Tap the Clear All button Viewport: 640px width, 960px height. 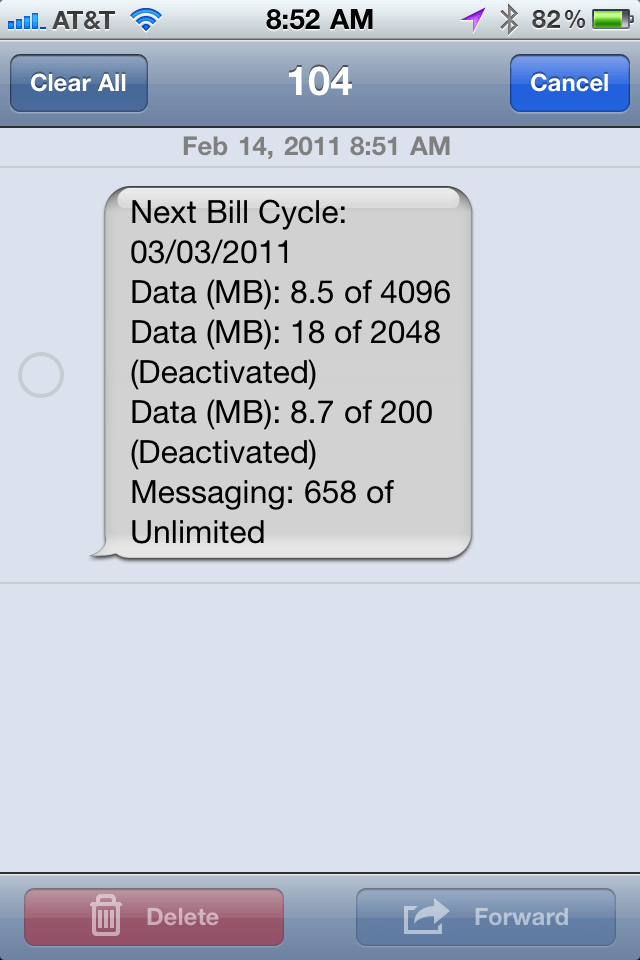(x=79, y=83)
